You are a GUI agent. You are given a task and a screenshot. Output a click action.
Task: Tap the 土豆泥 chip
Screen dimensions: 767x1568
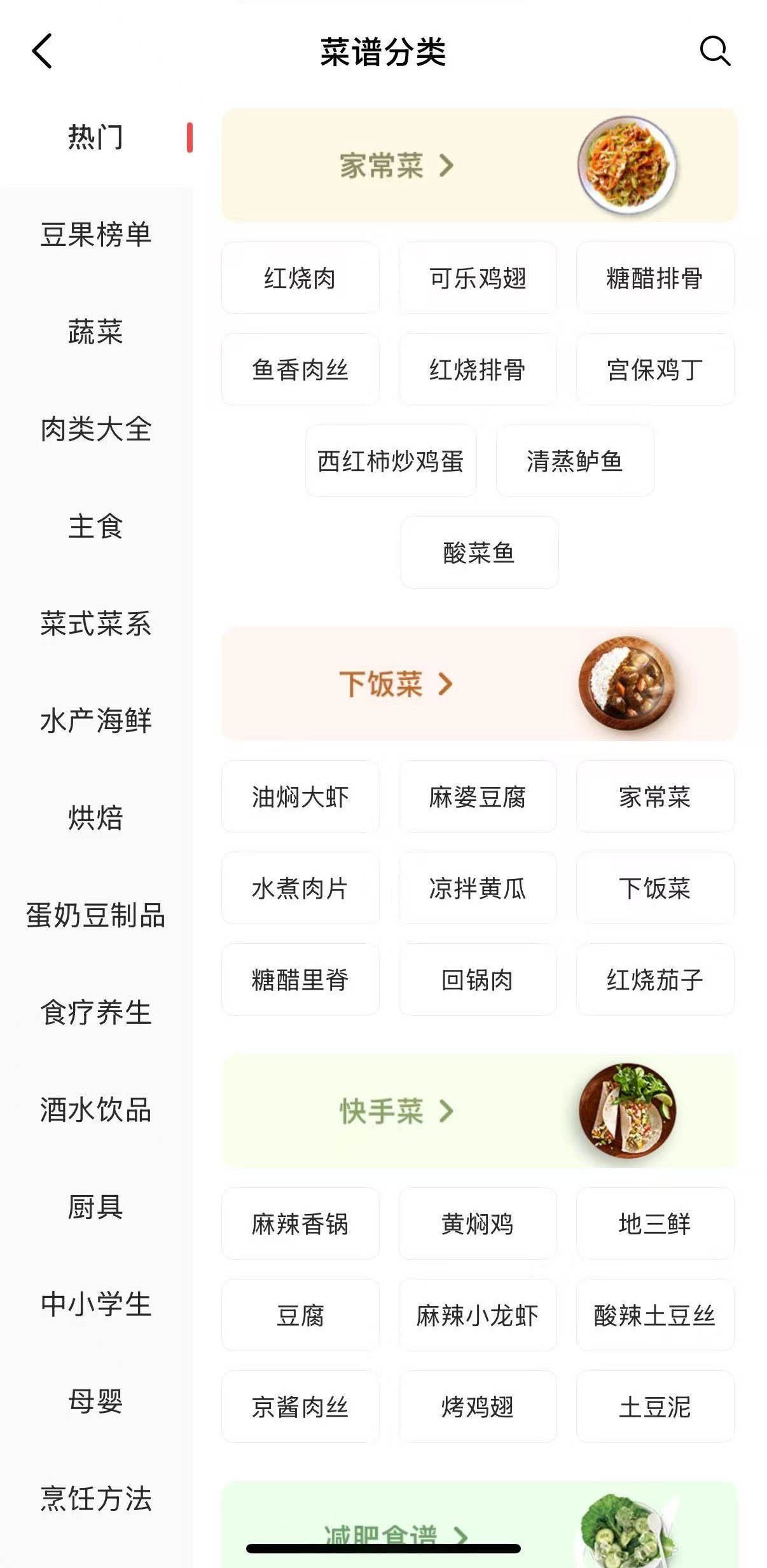pos(655,1407)
